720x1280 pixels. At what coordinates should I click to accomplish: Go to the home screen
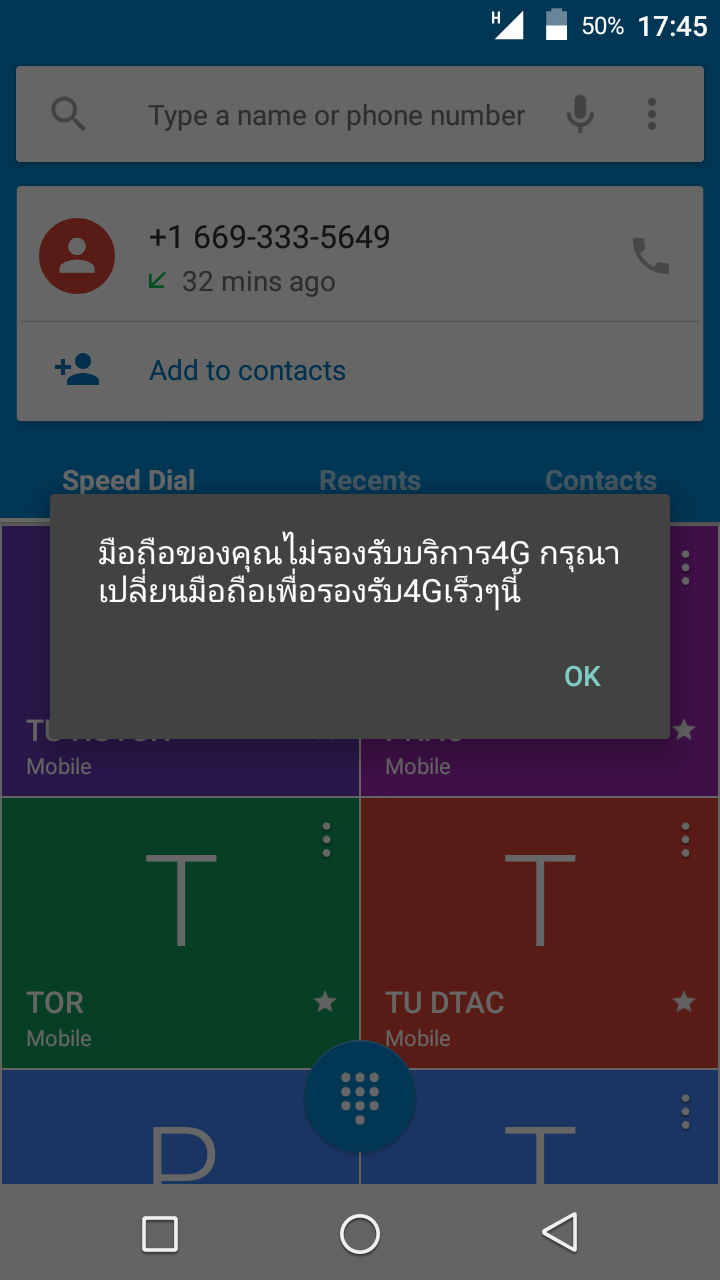click(x=360, y=1234)
